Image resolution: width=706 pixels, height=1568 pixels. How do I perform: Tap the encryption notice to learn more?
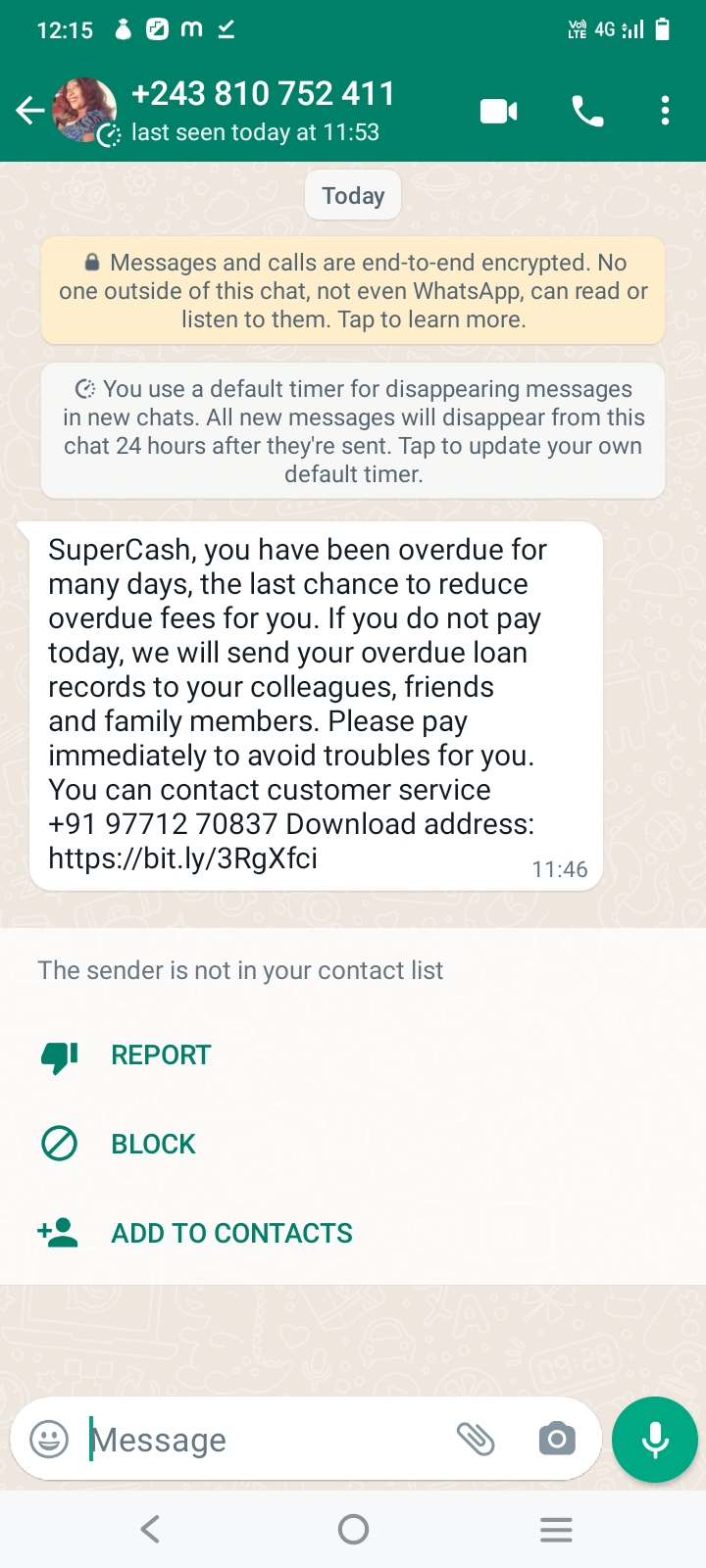point(353,291)
